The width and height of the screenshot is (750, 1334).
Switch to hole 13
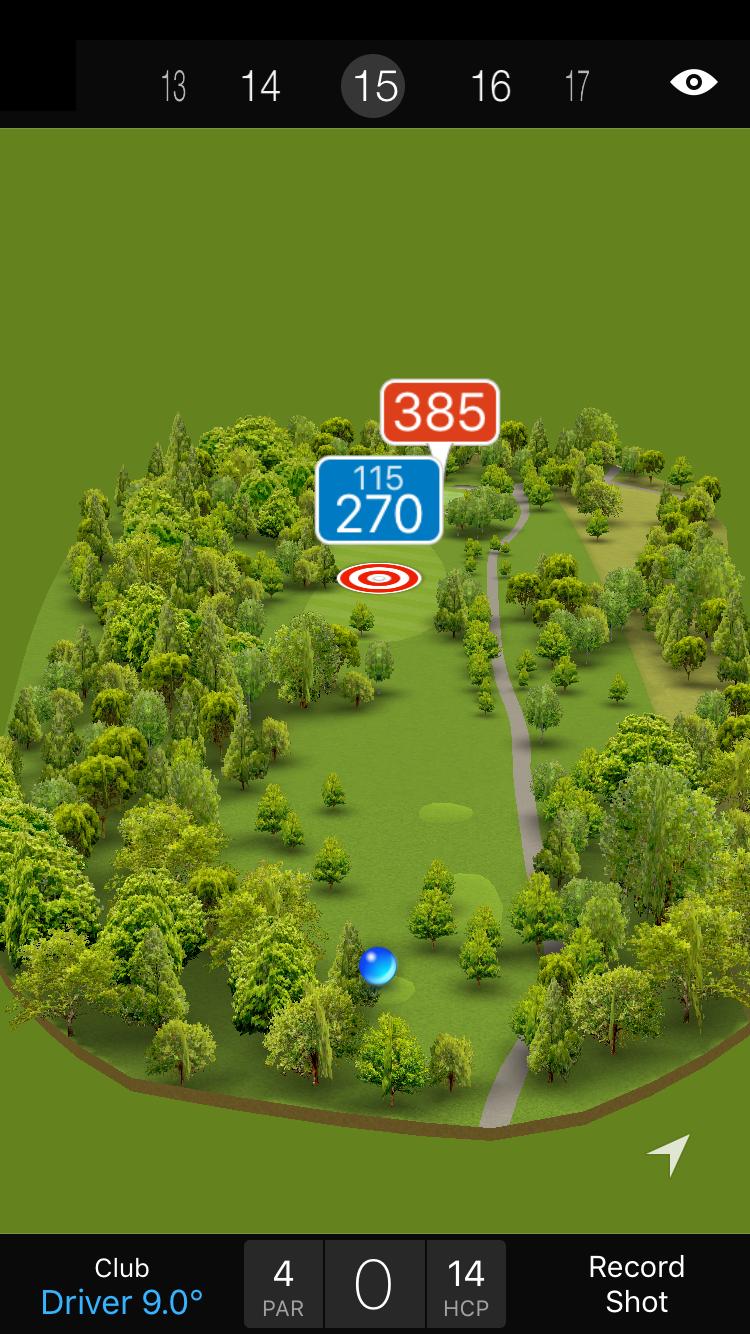pos(173,86)
